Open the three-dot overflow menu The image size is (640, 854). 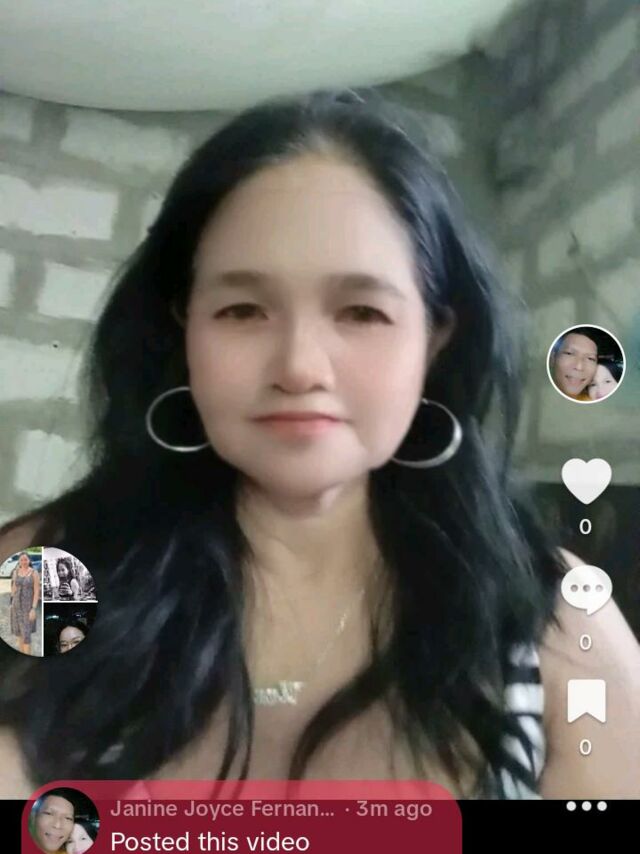click(x=586, y=806)
